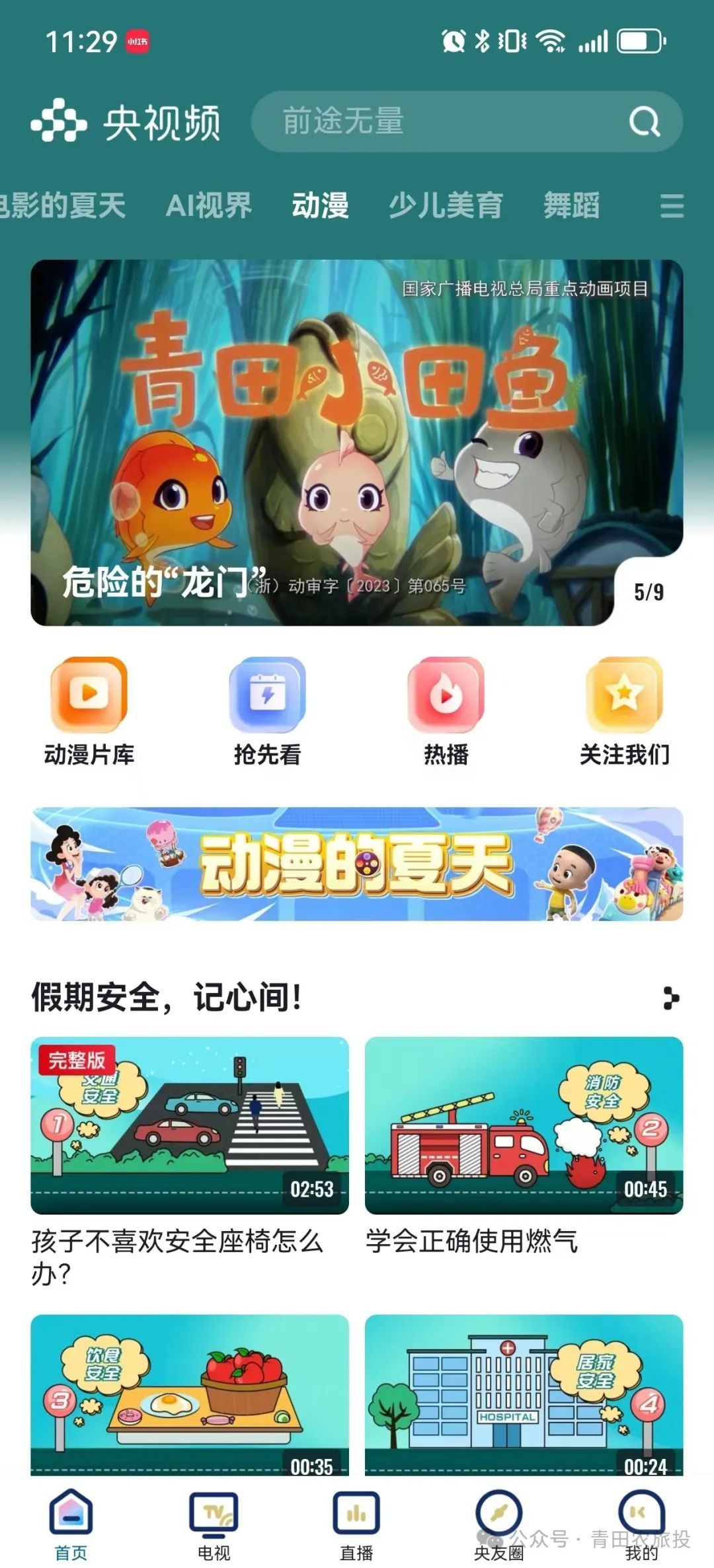This screenshot has width=714, height=1568.
Task: Tap the search magnifier icon
Action: tap(645, 122)
